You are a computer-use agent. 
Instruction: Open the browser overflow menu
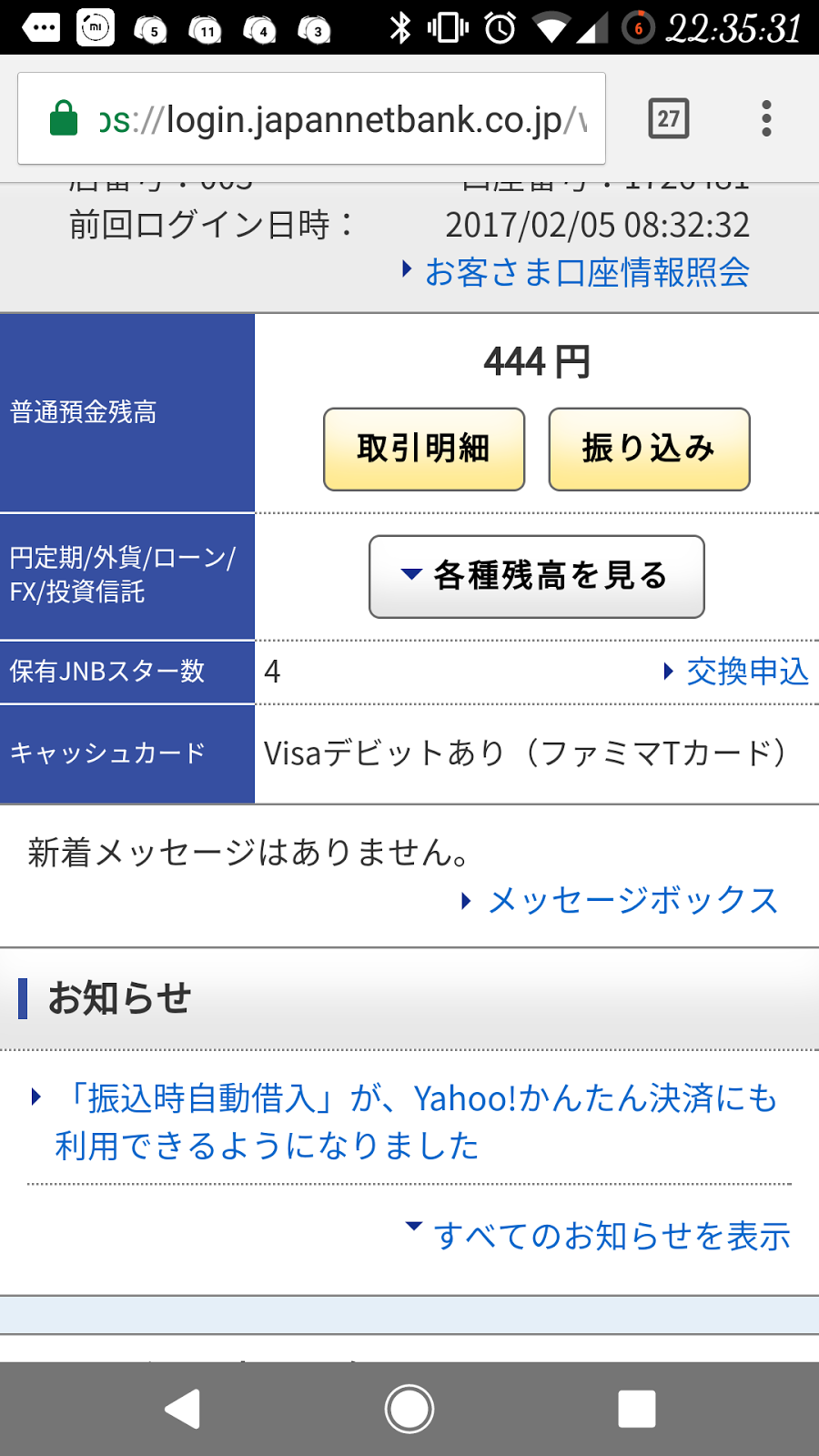point(766,118)
